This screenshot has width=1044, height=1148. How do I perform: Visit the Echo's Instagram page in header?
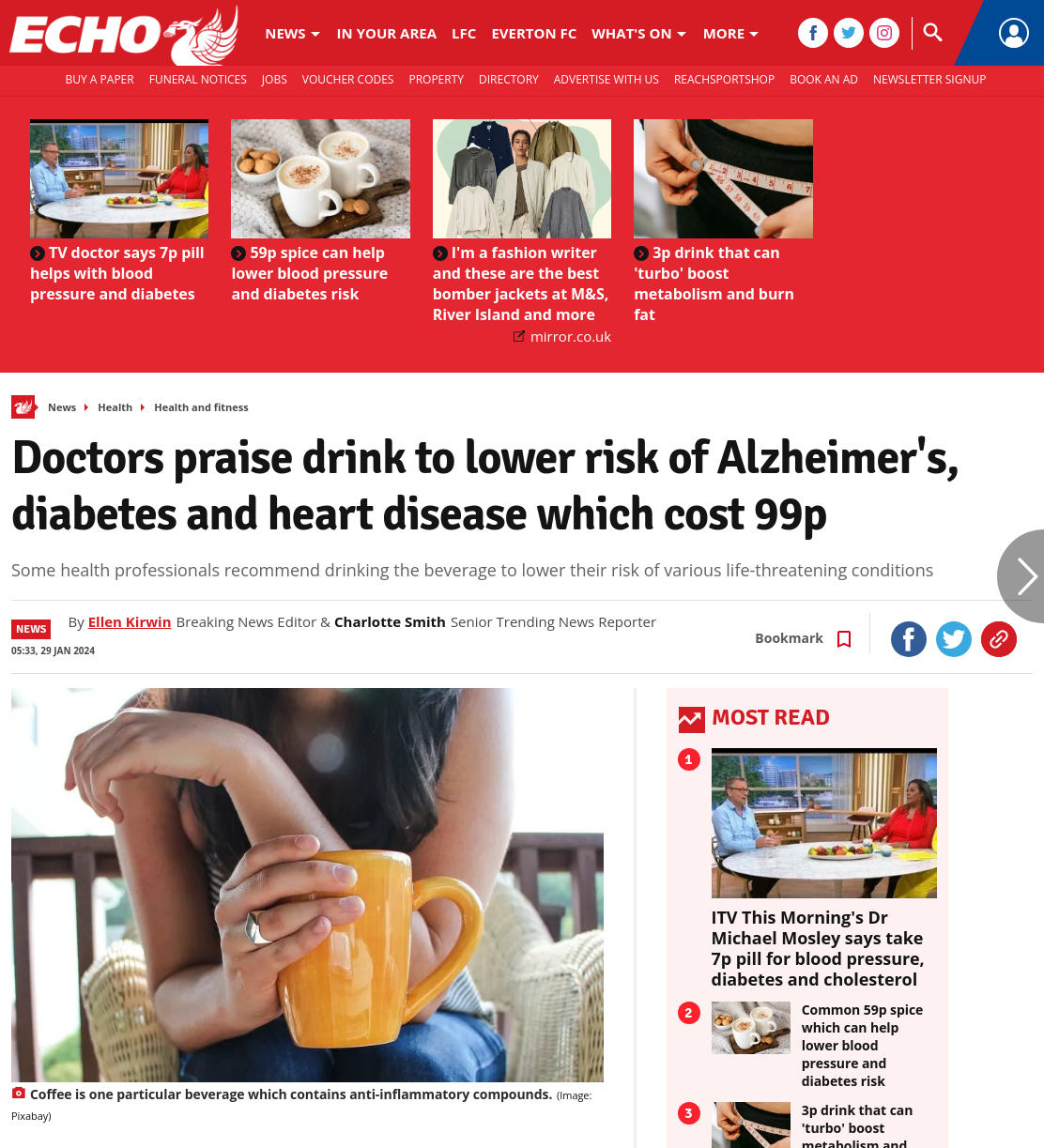(883, 33)
